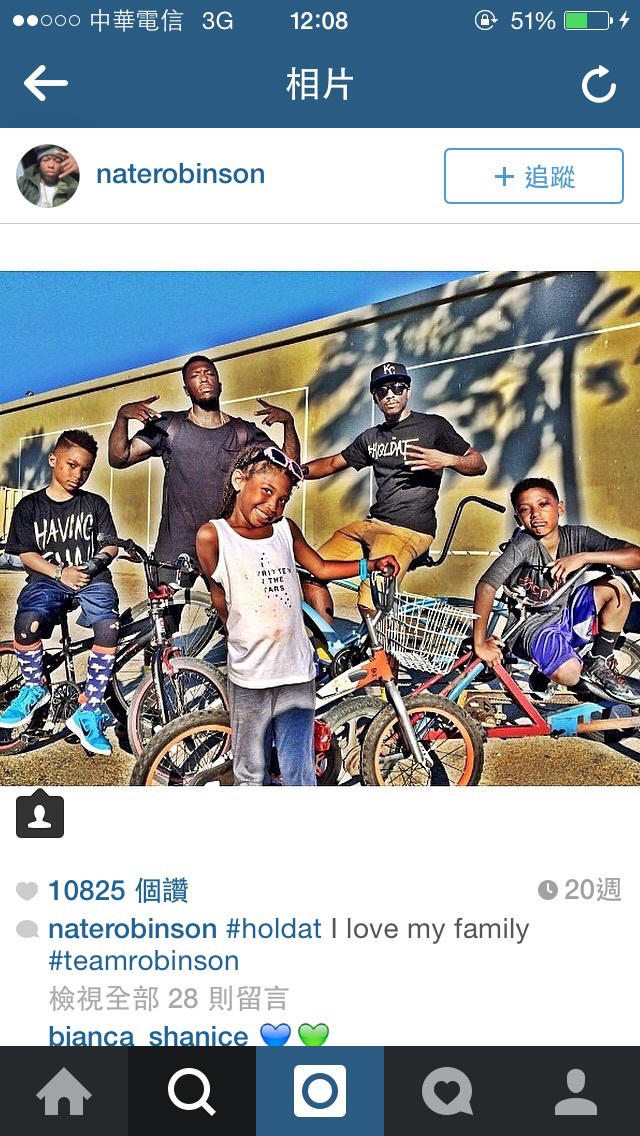Open the Camera tab
This screenshot has width=640, height=1136.
pyautogui.click(x=320, y=1091)
